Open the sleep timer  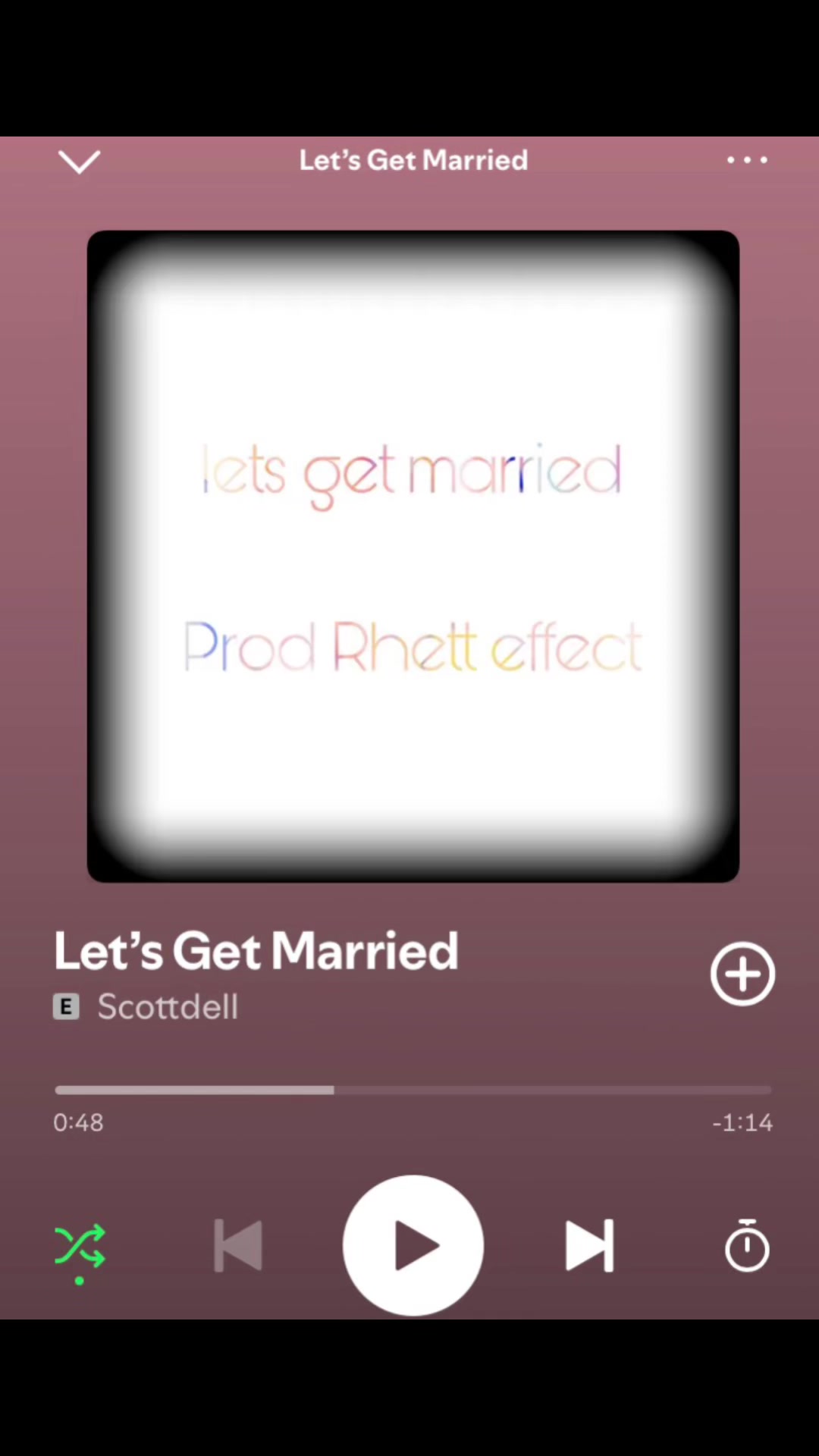[747, 1245]
